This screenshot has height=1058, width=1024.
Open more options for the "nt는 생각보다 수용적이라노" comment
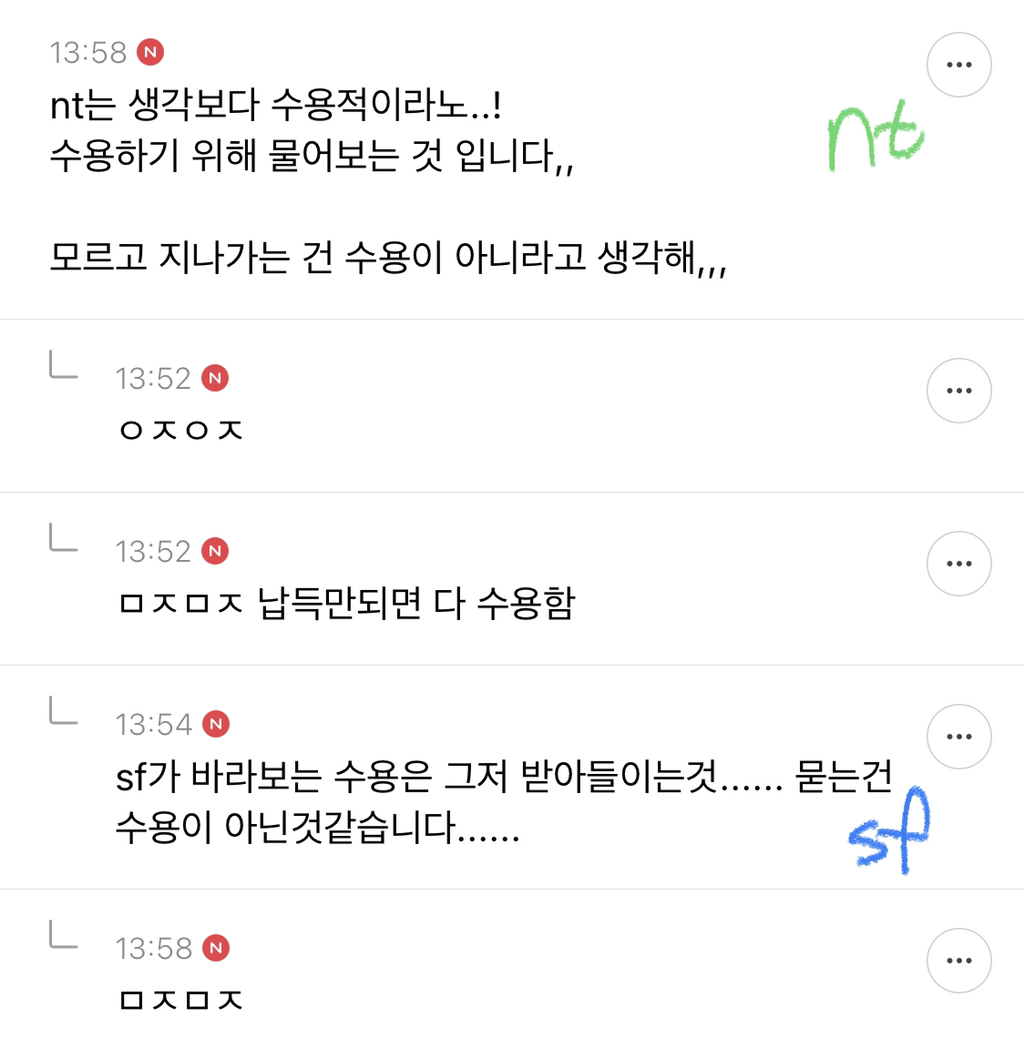coord(959,65)
